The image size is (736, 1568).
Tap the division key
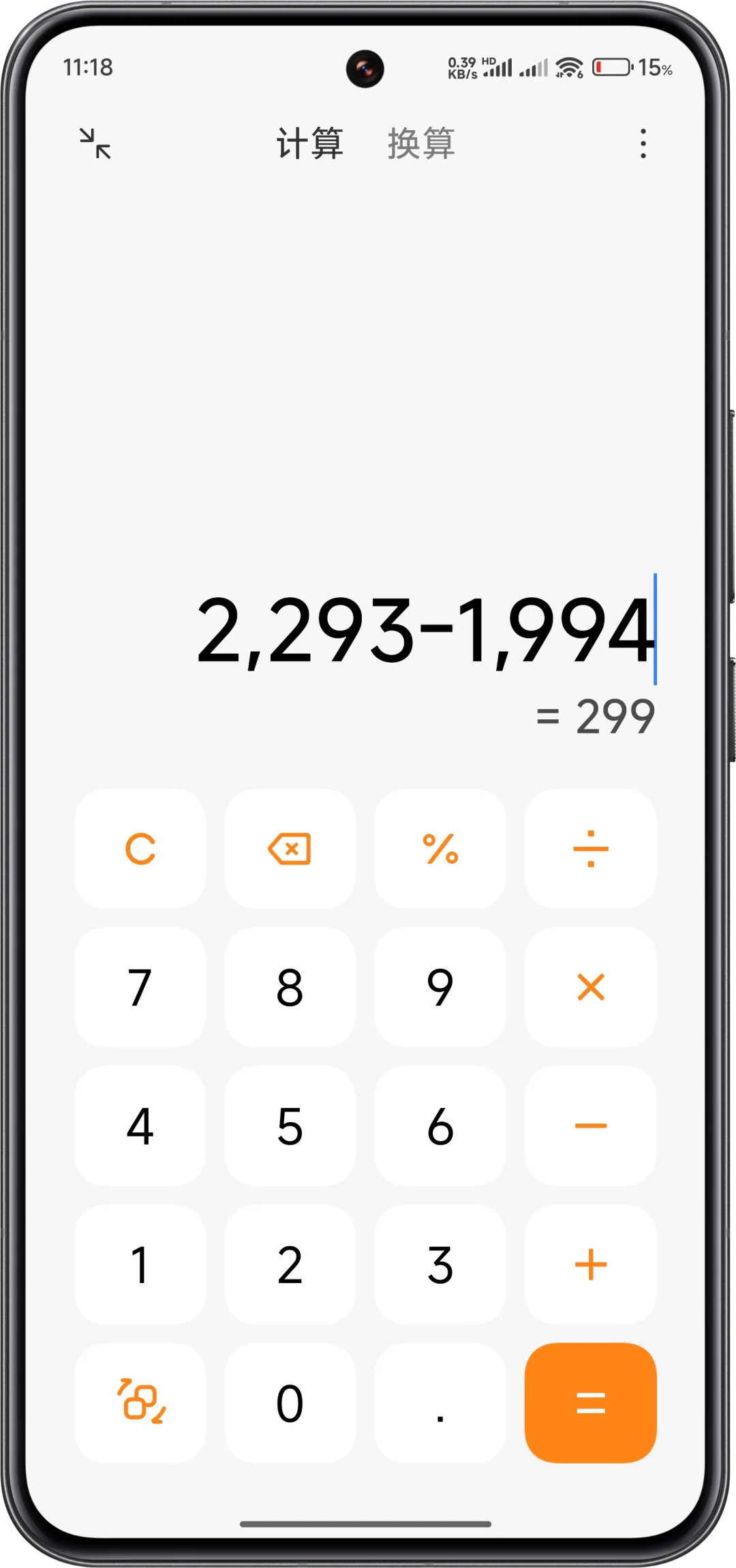[x=590, y=849]
